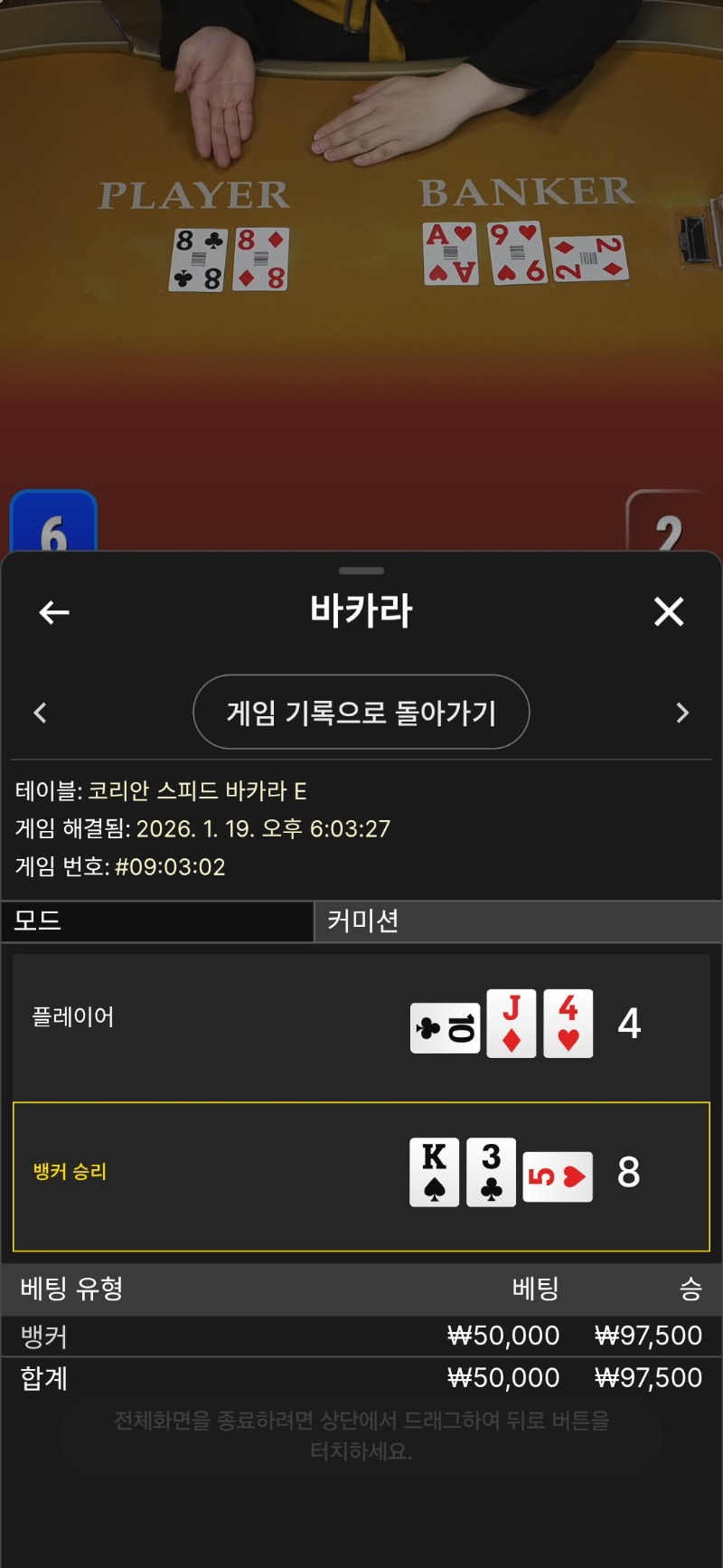Tap 게임 기록으로 돌아가기 button
The height and width of the screenshot is (1568, 723).
tap(361, 713)
